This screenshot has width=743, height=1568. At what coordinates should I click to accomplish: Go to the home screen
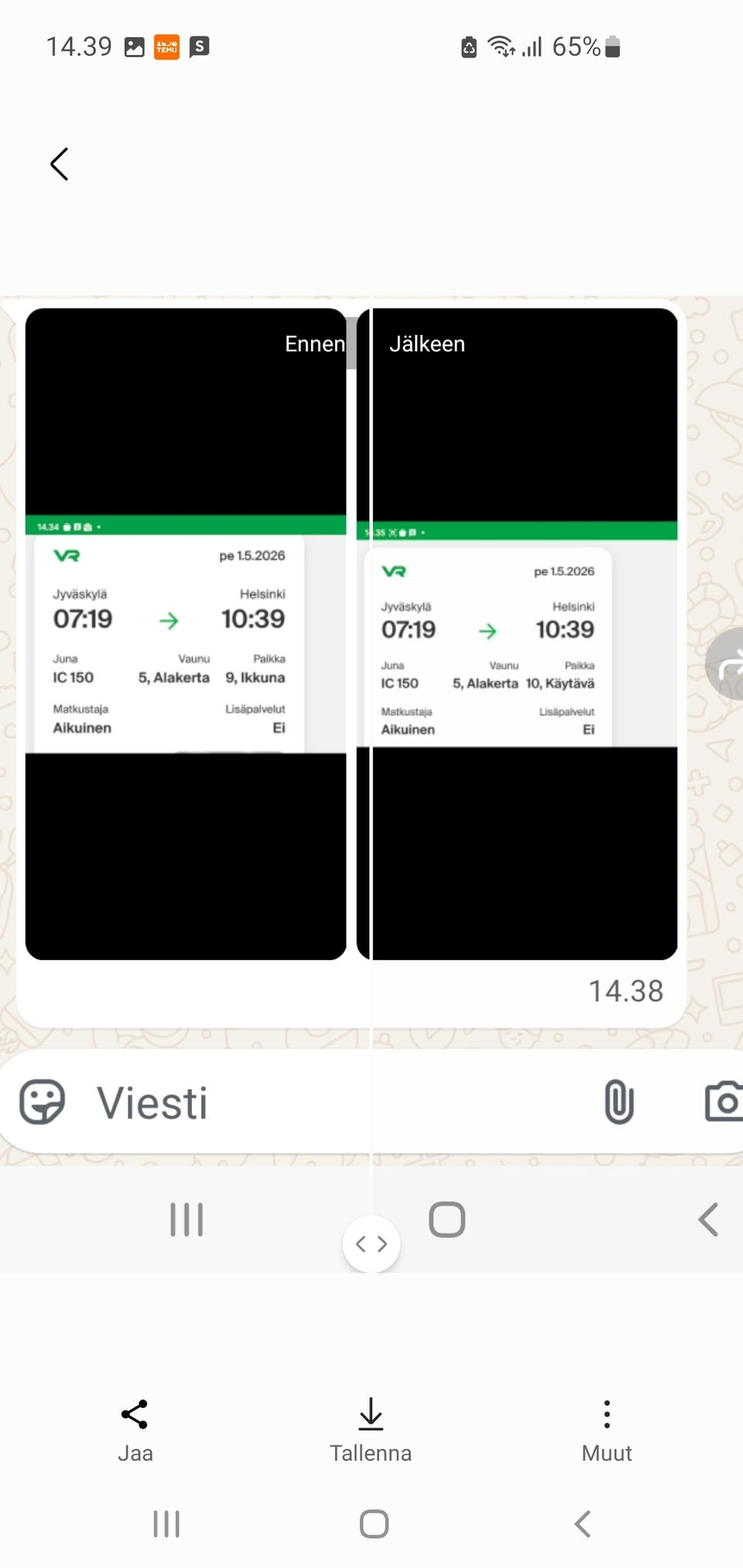374,1524
